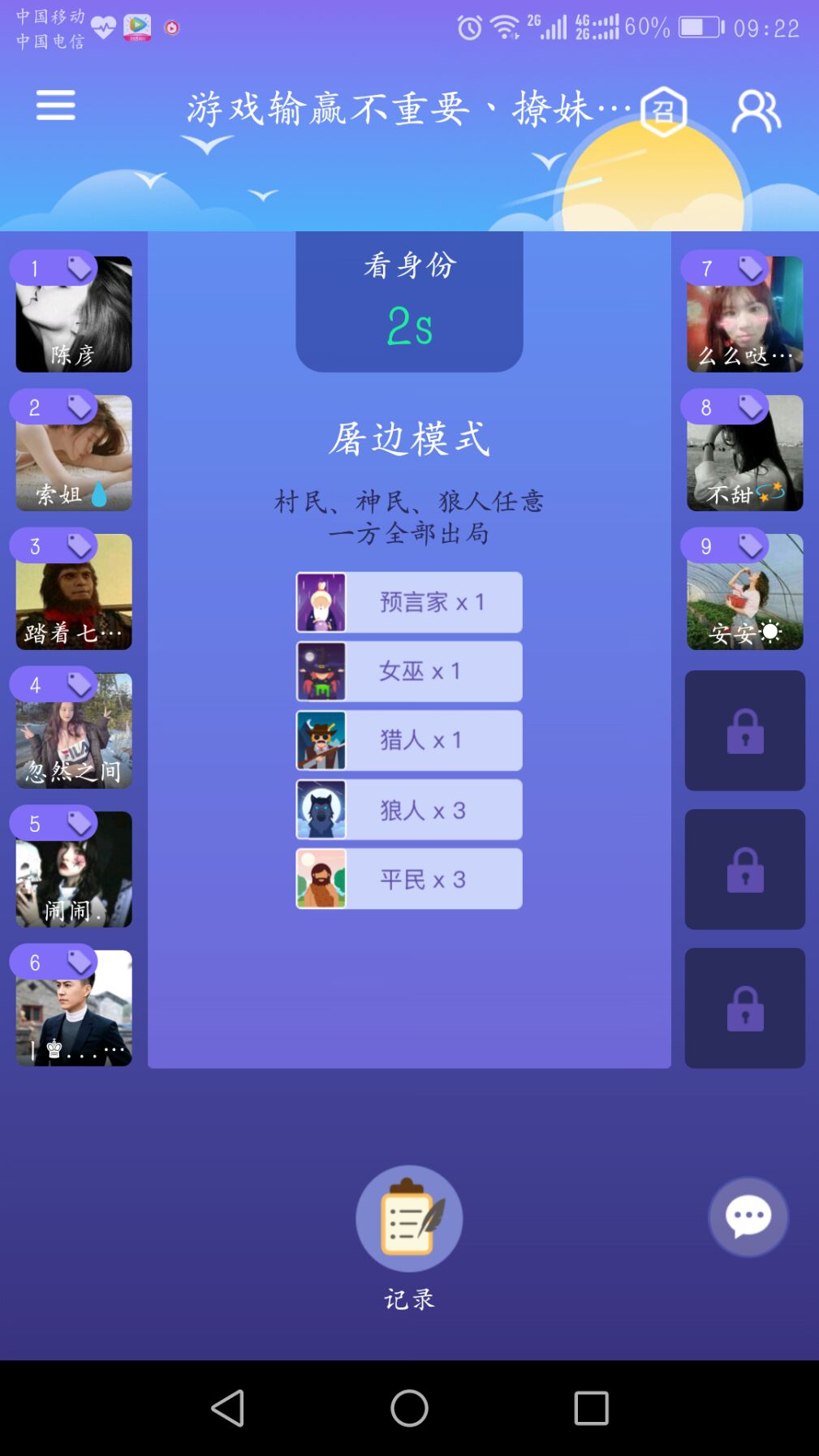Go back with system back button

point(228,1407)
